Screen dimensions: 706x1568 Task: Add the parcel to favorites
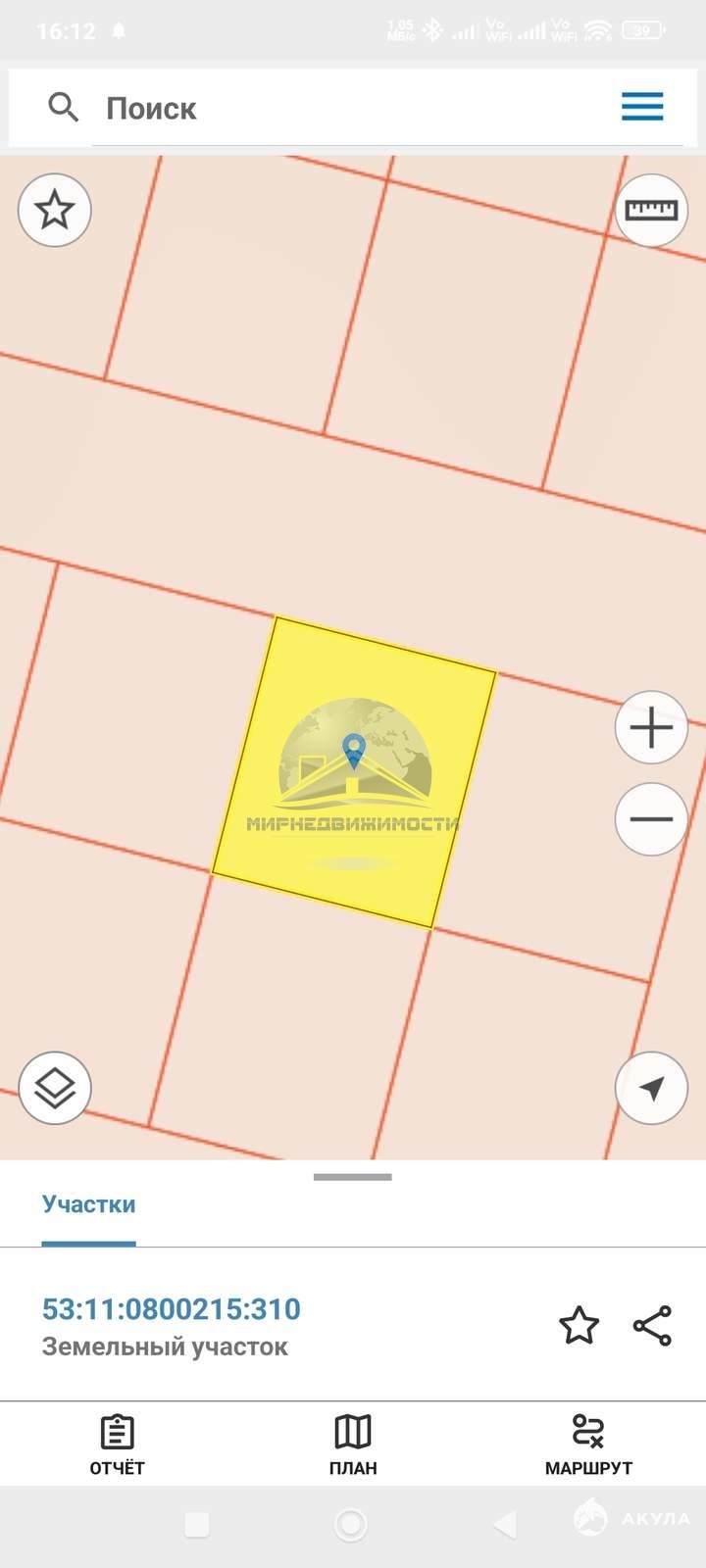tap(579, 1326)
